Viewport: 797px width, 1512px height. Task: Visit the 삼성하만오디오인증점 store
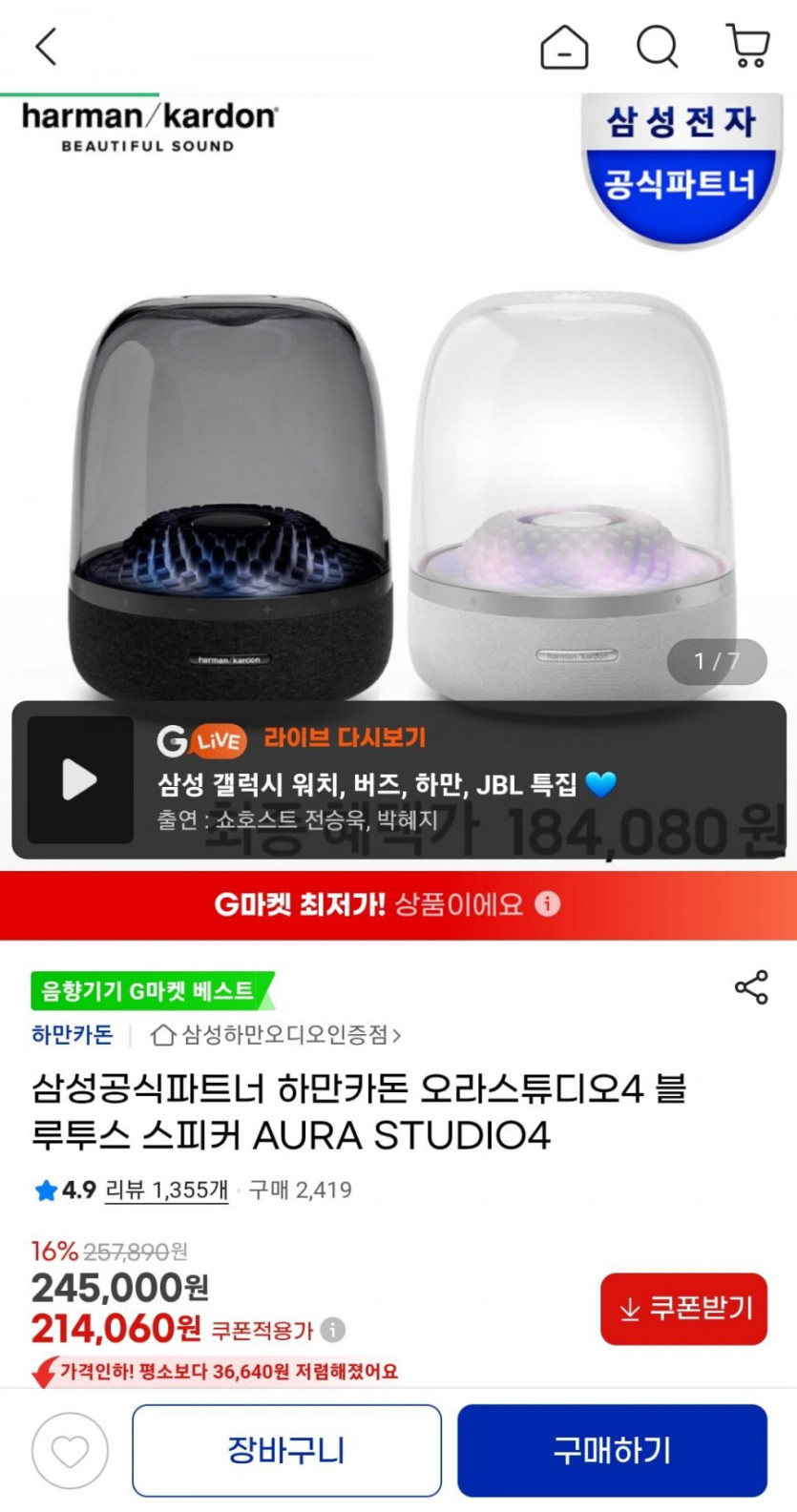pos(277,1035)
